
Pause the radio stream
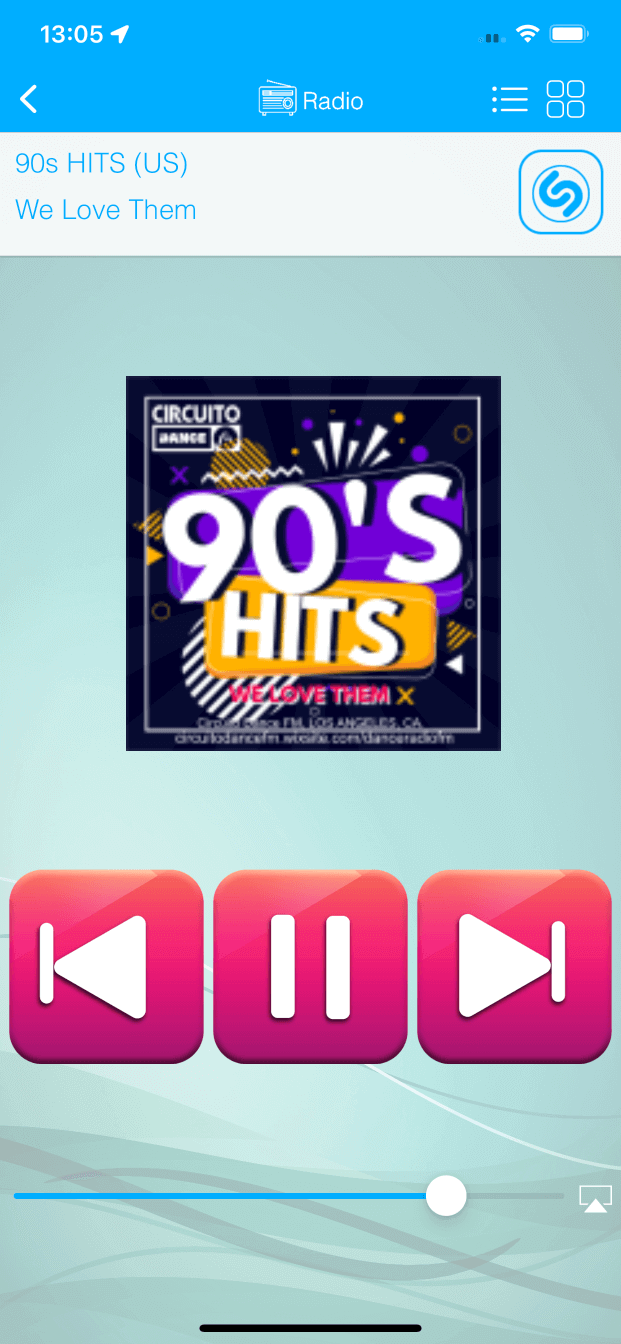[x=310, y=966]
